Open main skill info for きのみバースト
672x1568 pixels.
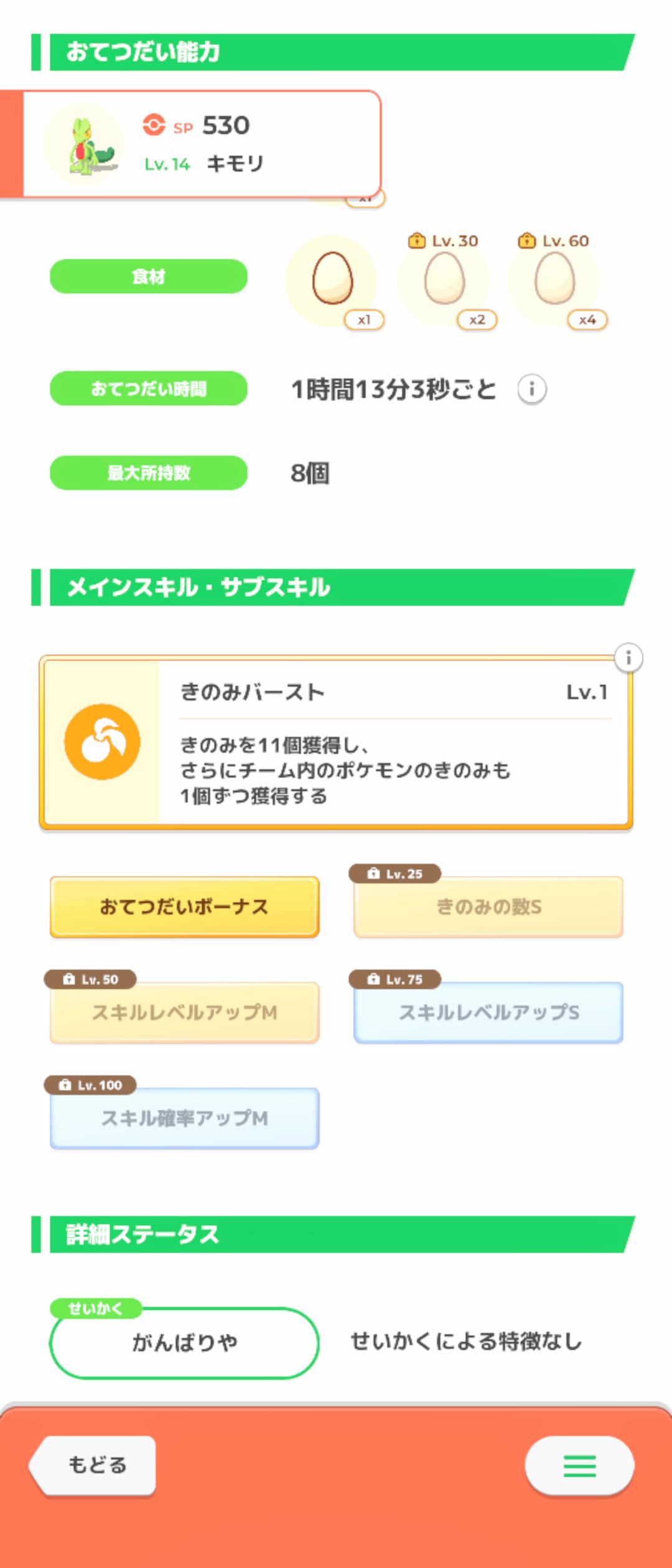(x=628, y=658)
